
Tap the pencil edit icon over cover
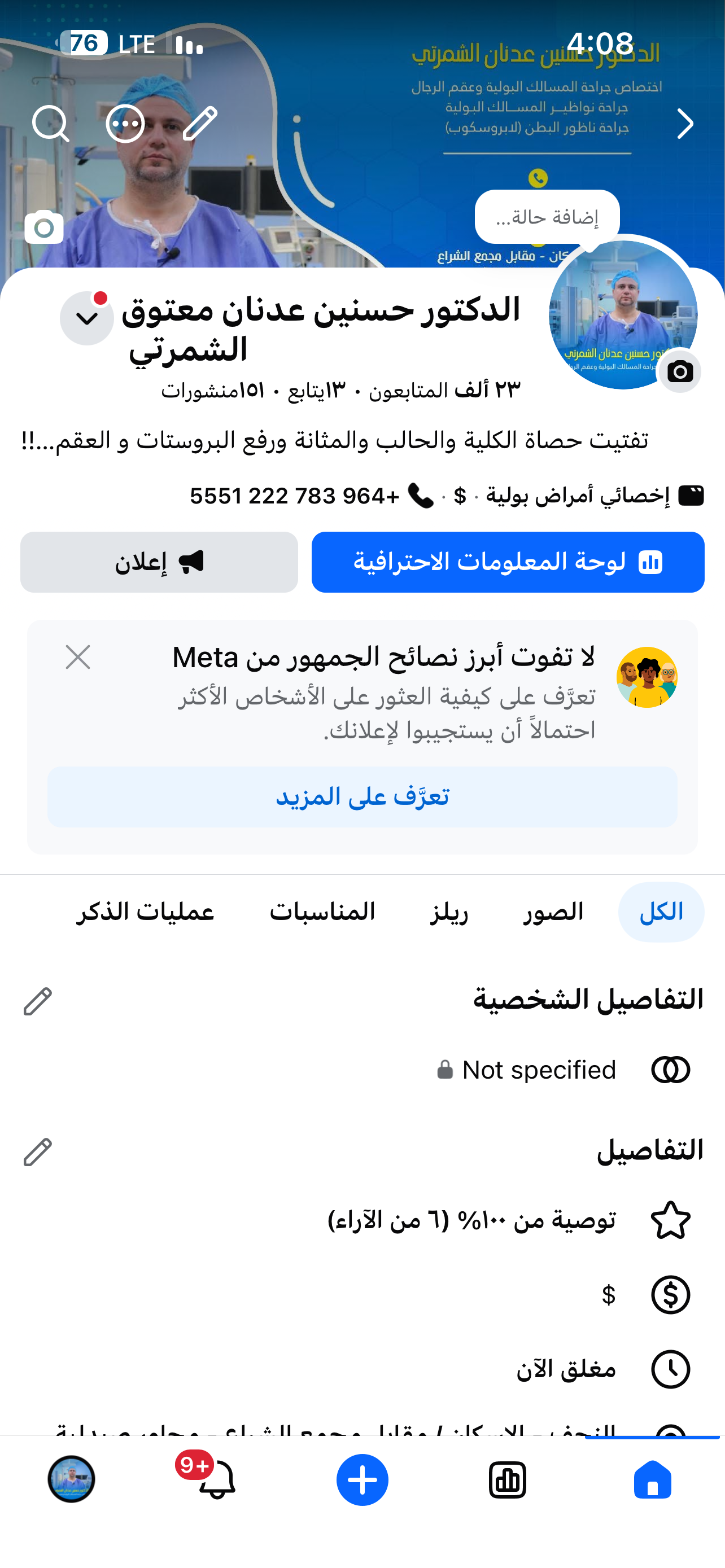[200, 124]
